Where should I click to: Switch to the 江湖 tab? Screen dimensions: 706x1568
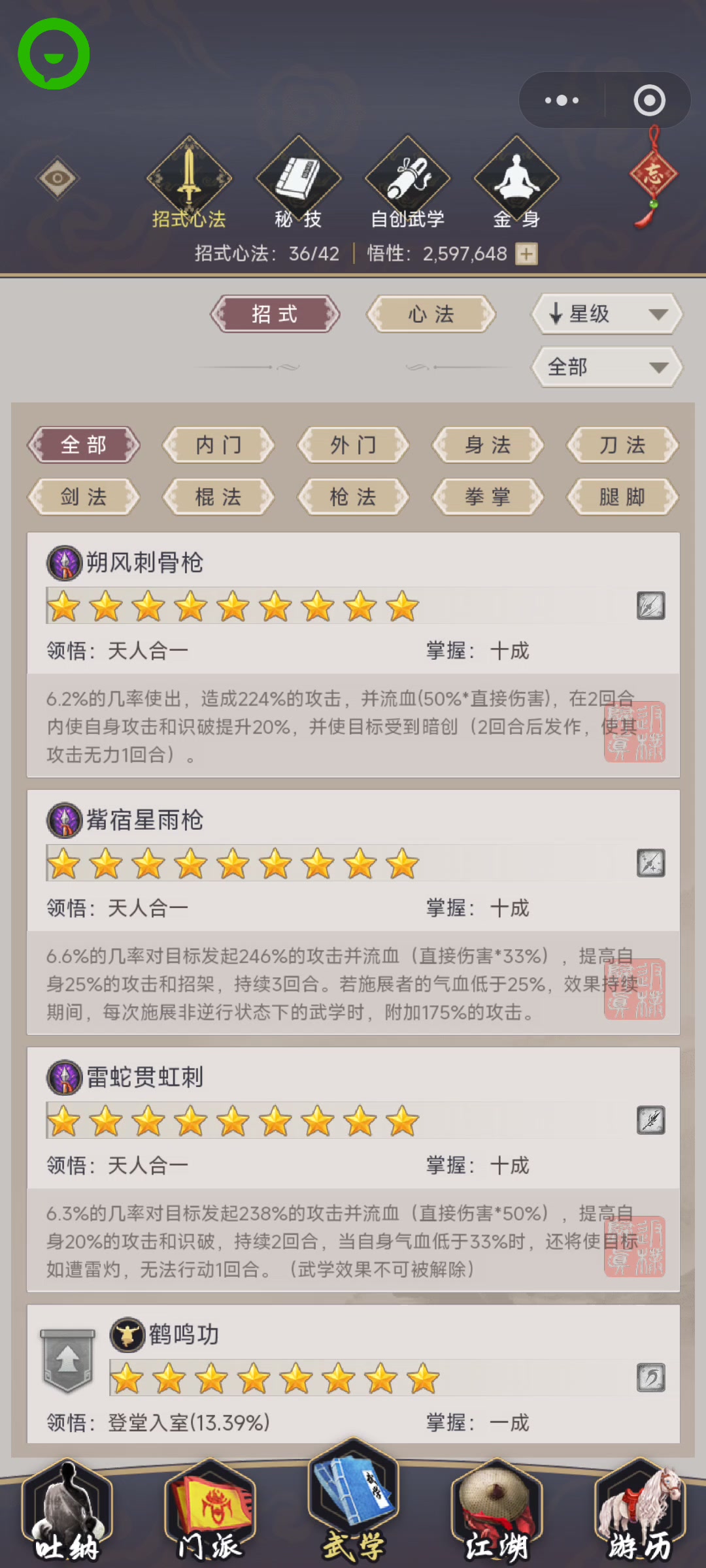(496, 1516)
